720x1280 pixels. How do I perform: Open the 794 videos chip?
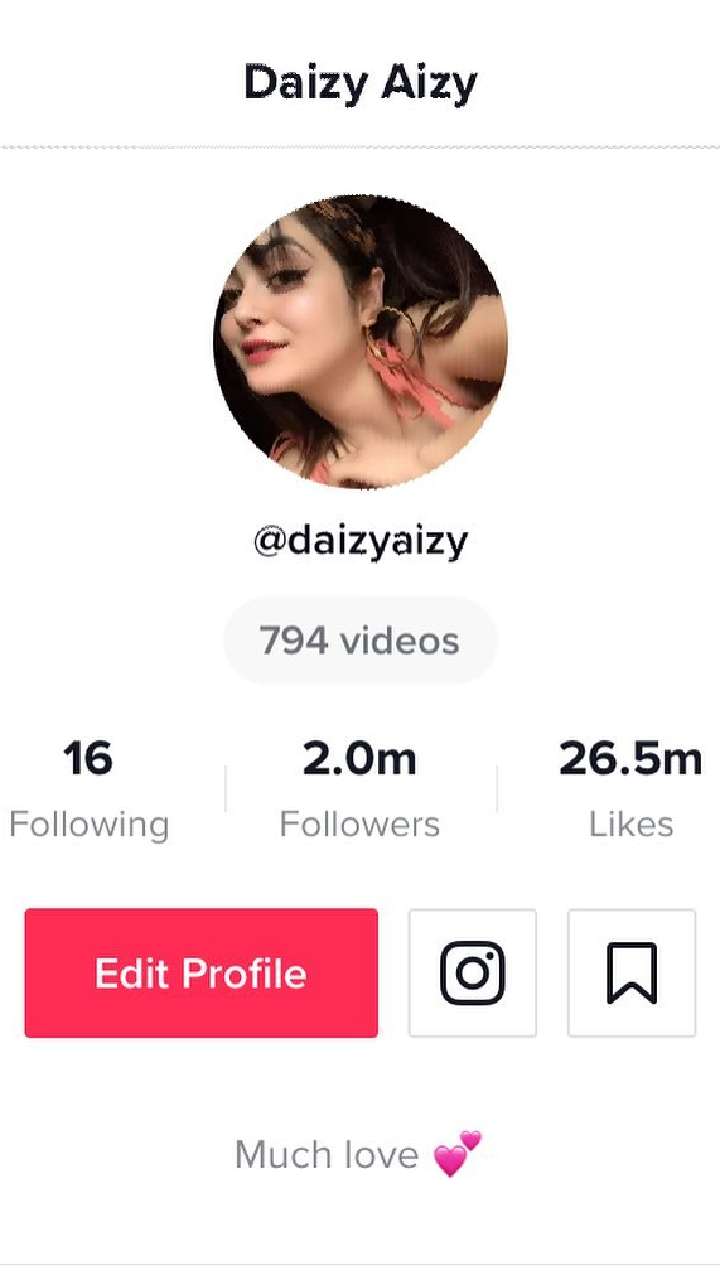point(360,641)
